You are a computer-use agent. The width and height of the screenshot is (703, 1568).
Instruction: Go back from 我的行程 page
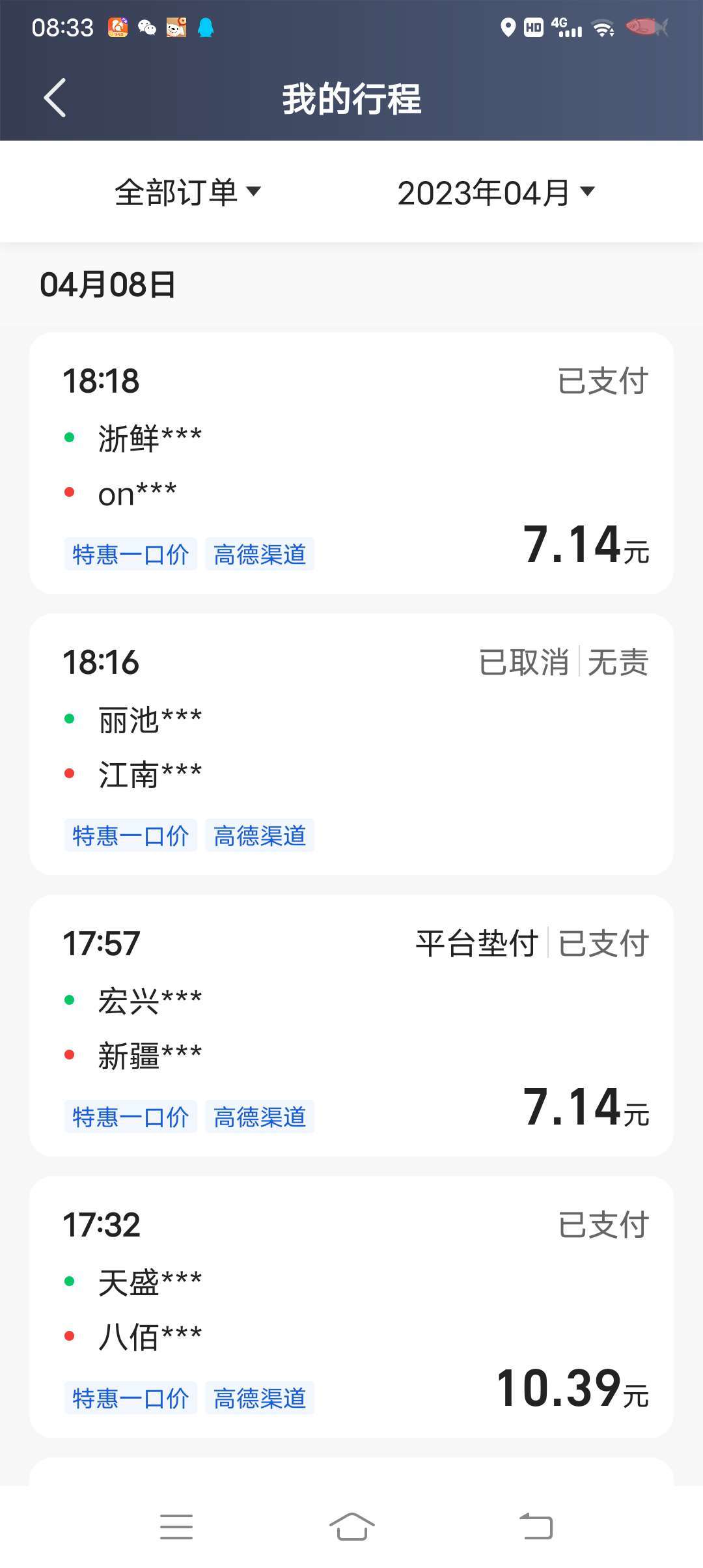[55, 98]
